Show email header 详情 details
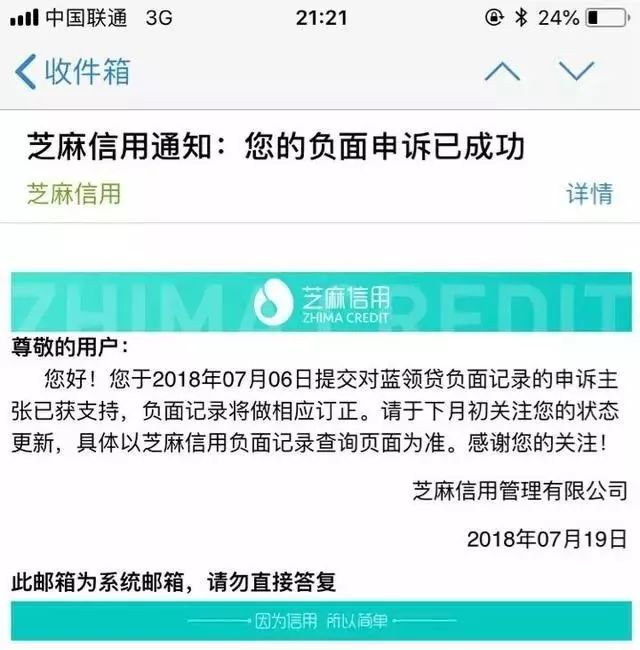The height and width of the screenshot is (650, 640). tap(589, 194)
